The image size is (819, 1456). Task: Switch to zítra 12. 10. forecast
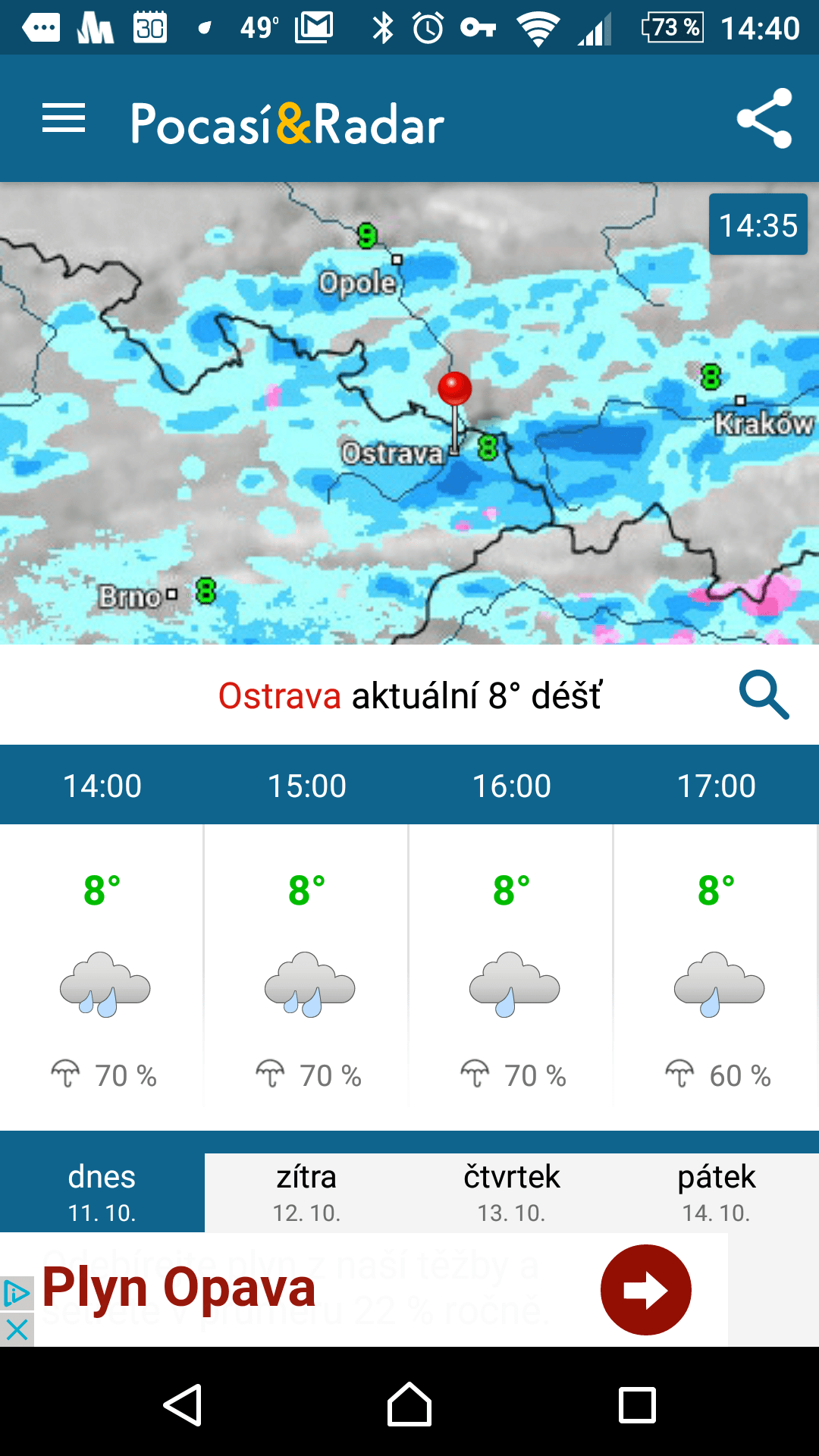coord(307,1193)
